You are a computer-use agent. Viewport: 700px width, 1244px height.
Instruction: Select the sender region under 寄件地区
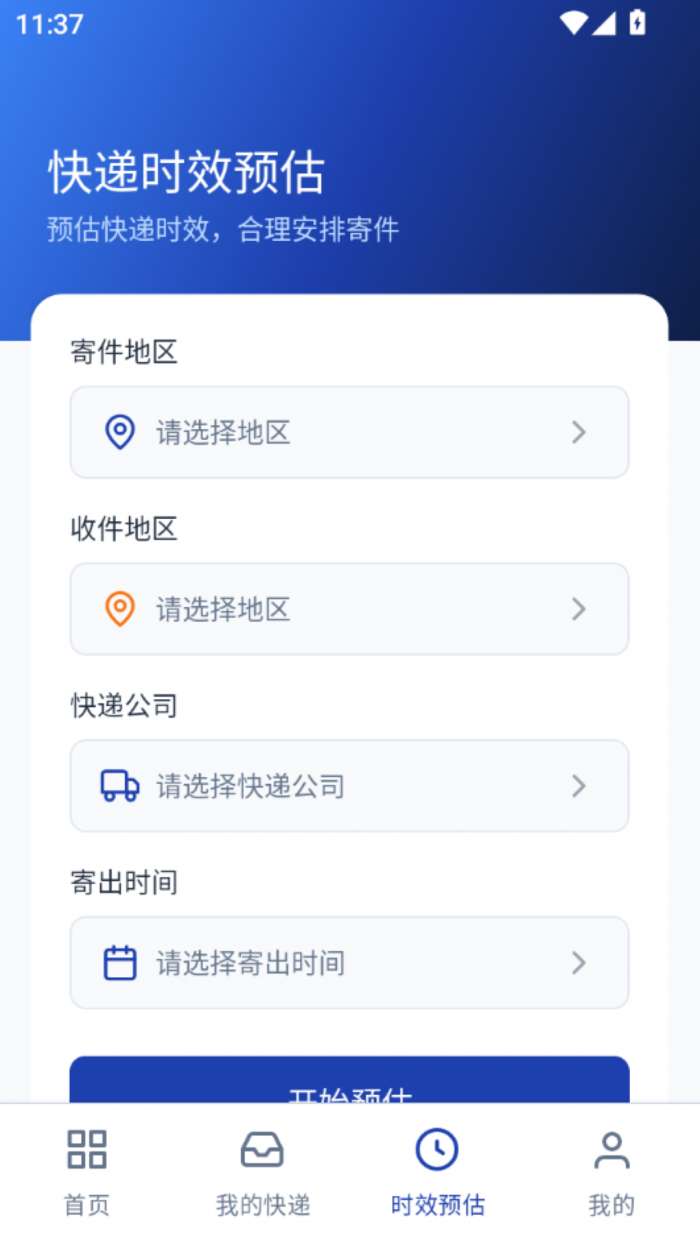(349, 432)
